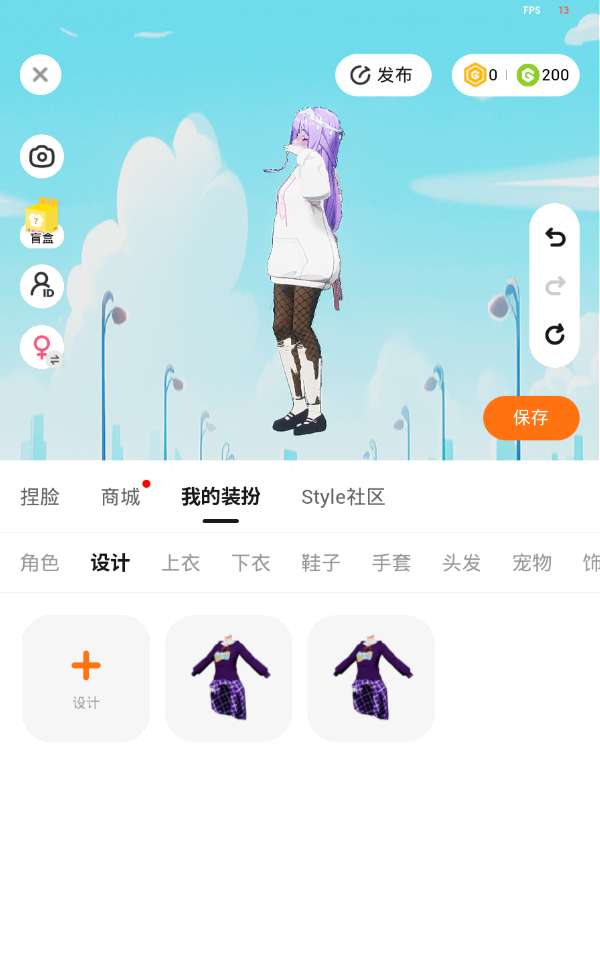Create a new design with the plus tile
Viewport: 600px width, 960px height.
(x=86, y=678)
